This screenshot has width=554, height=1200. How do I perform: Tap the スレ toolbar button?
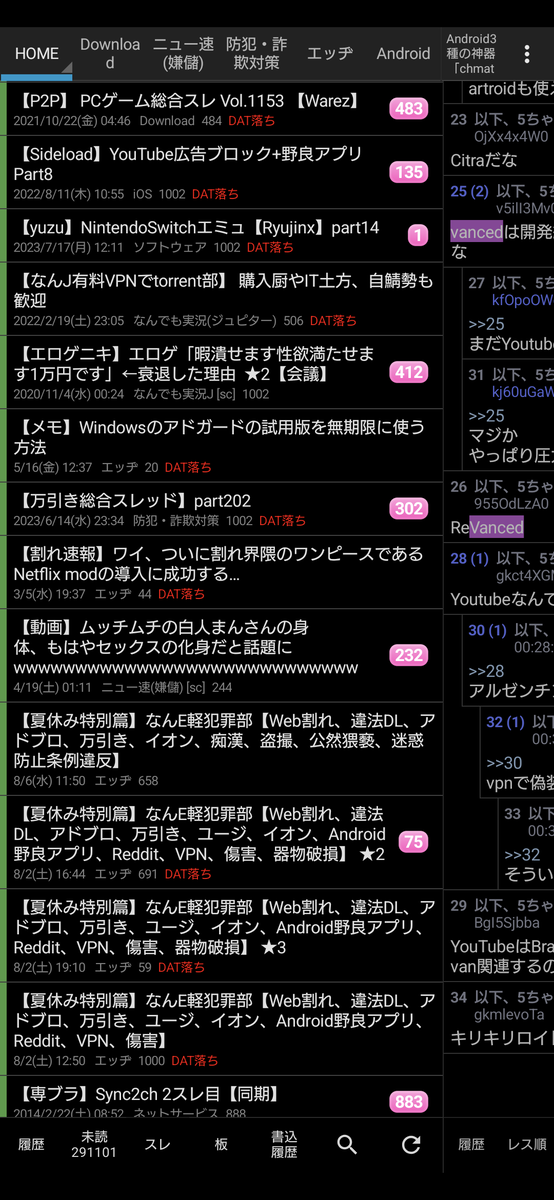tap(157, 1145)
